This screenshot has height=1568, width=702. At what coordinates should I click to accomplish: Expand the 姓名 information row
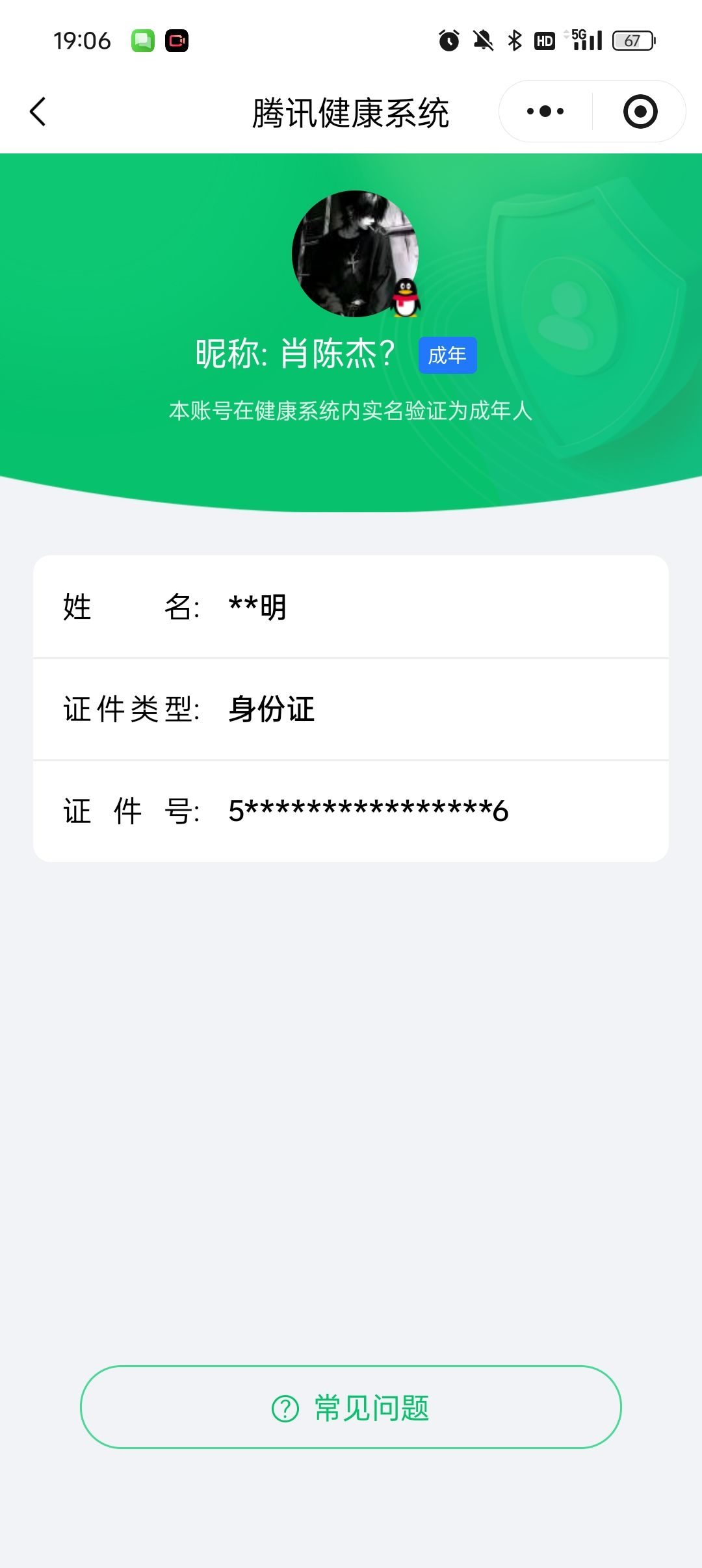coord(351,608)
